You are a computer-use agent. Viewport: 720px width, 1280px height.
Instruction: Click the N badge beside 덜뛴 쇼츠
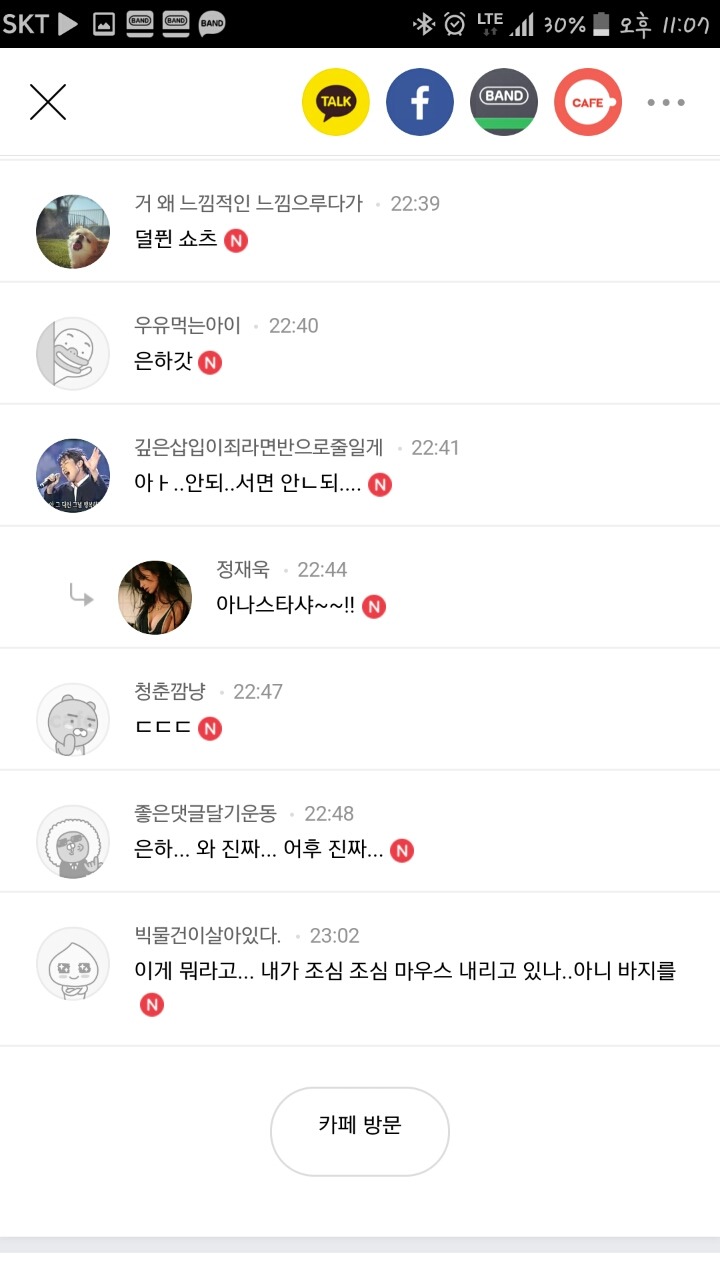[x=236, y=240]
